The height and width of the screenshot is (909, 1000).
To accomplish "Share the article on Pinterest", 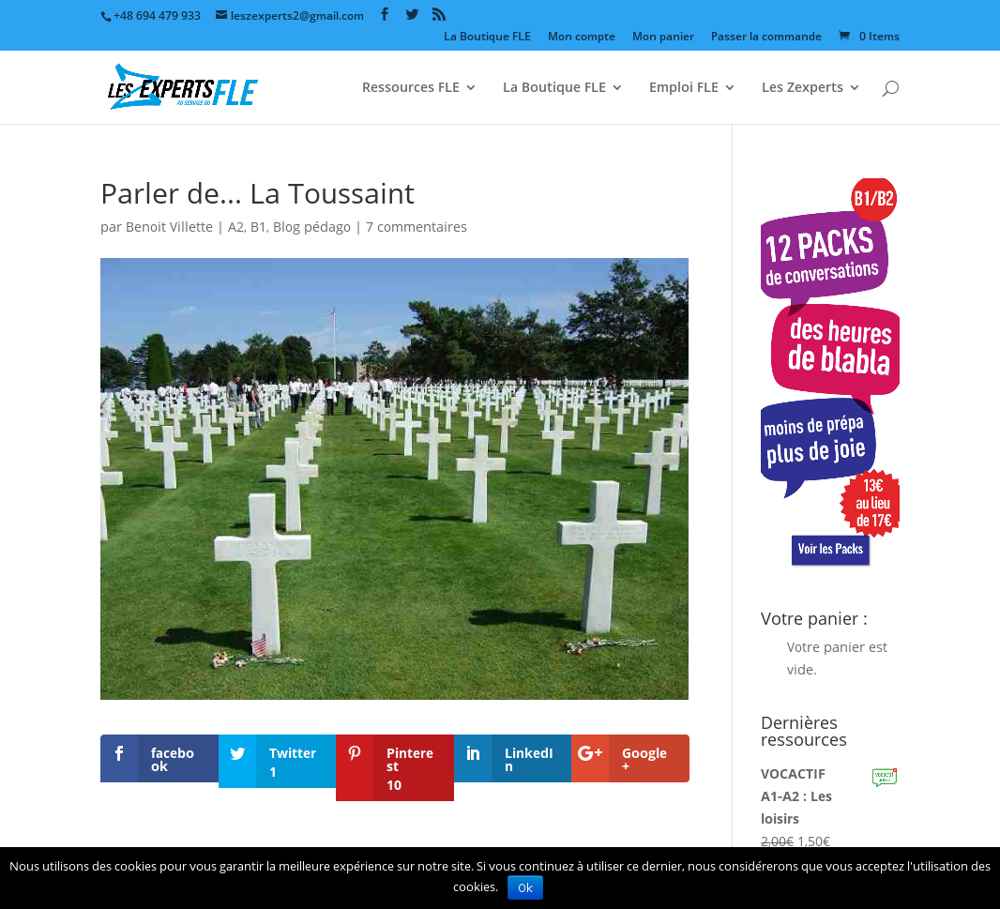I will [x=394, y=767].
